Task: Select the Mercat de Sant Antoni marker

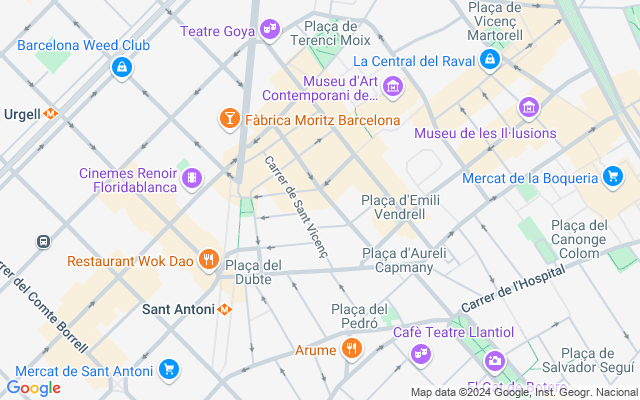Action: click(x=168, y=371)
